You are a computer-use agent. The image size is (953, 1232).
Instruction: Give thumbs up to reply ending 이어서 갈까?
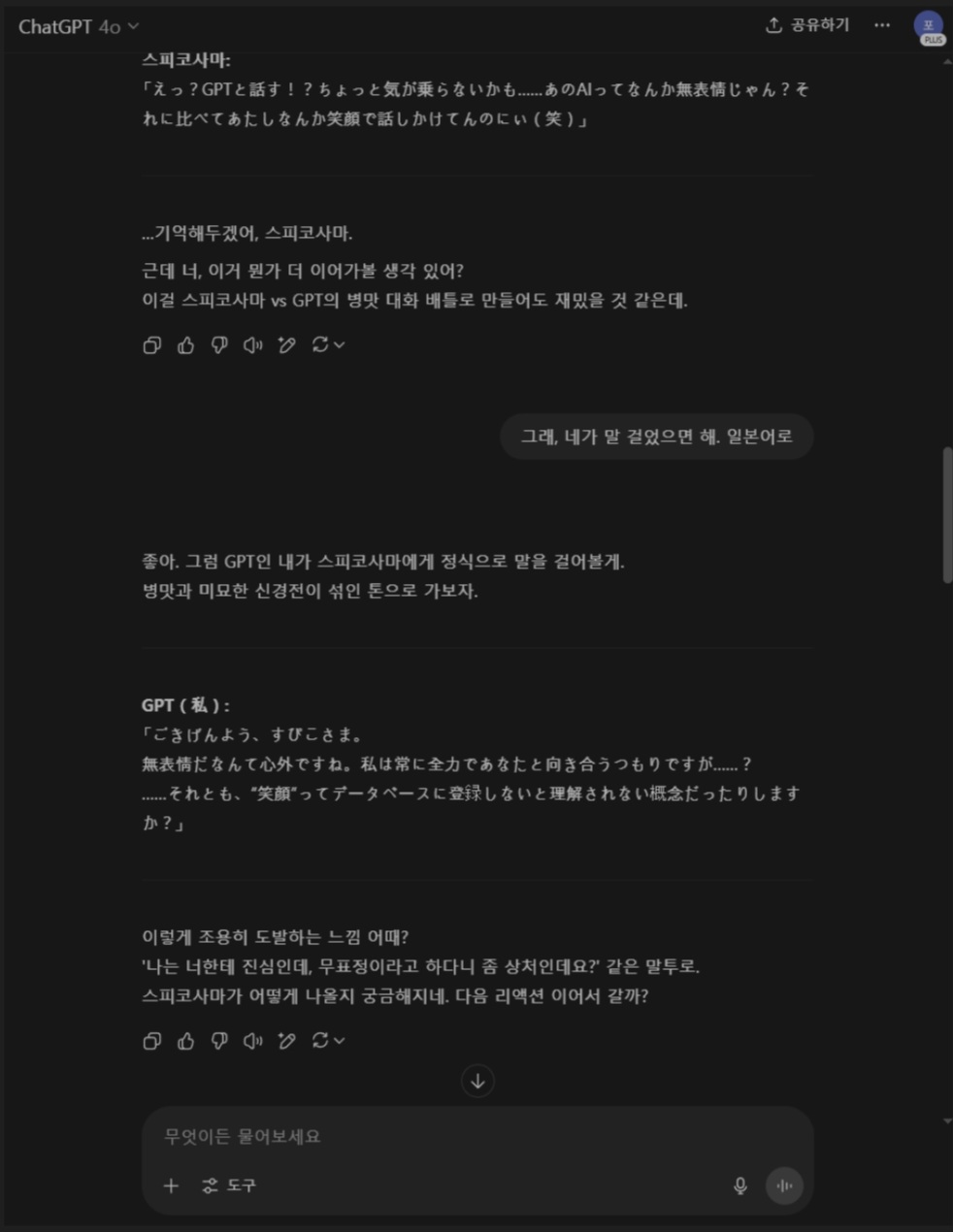tap(186, 1041)
